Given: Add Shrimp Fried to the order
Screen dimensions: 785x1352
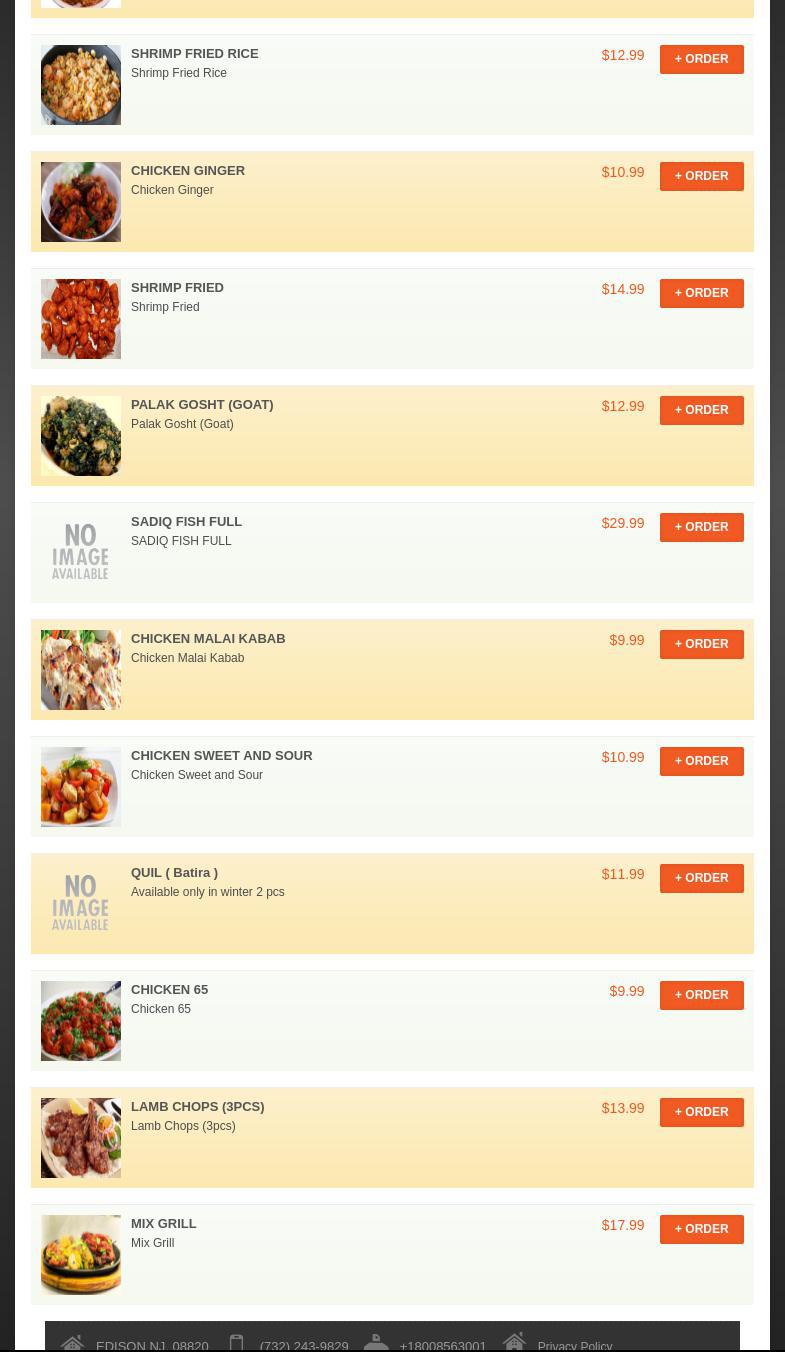Looking at the screenshot, I should [701, 293].
